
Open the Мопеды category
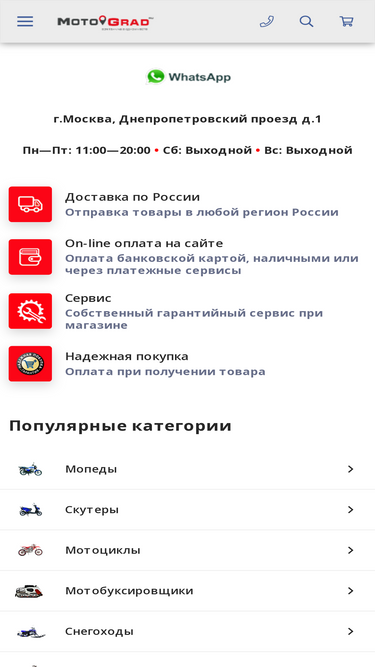188,469
